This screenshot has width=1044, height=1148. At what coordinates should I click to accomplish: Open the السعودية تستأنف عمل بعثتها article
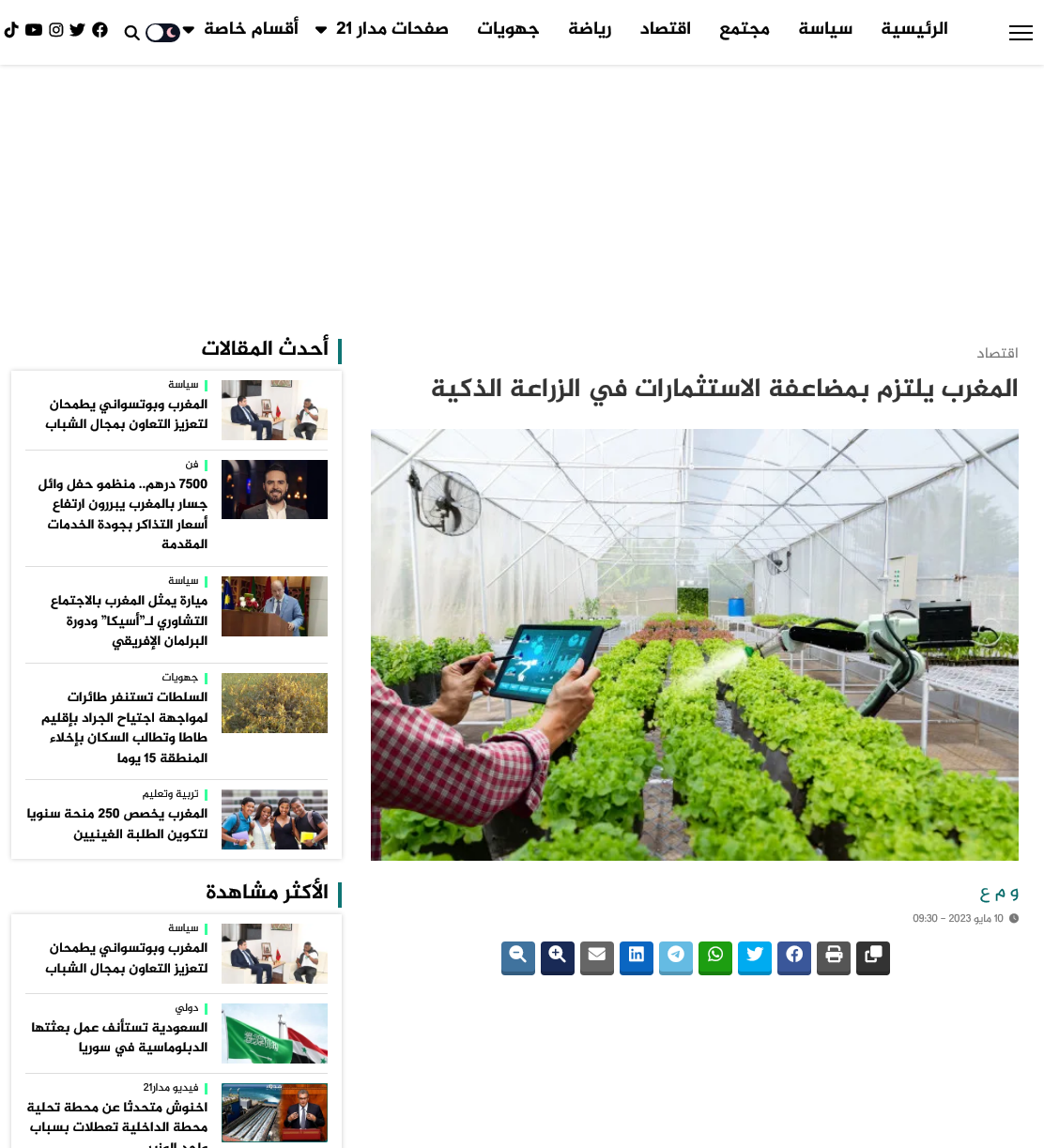119,1037
